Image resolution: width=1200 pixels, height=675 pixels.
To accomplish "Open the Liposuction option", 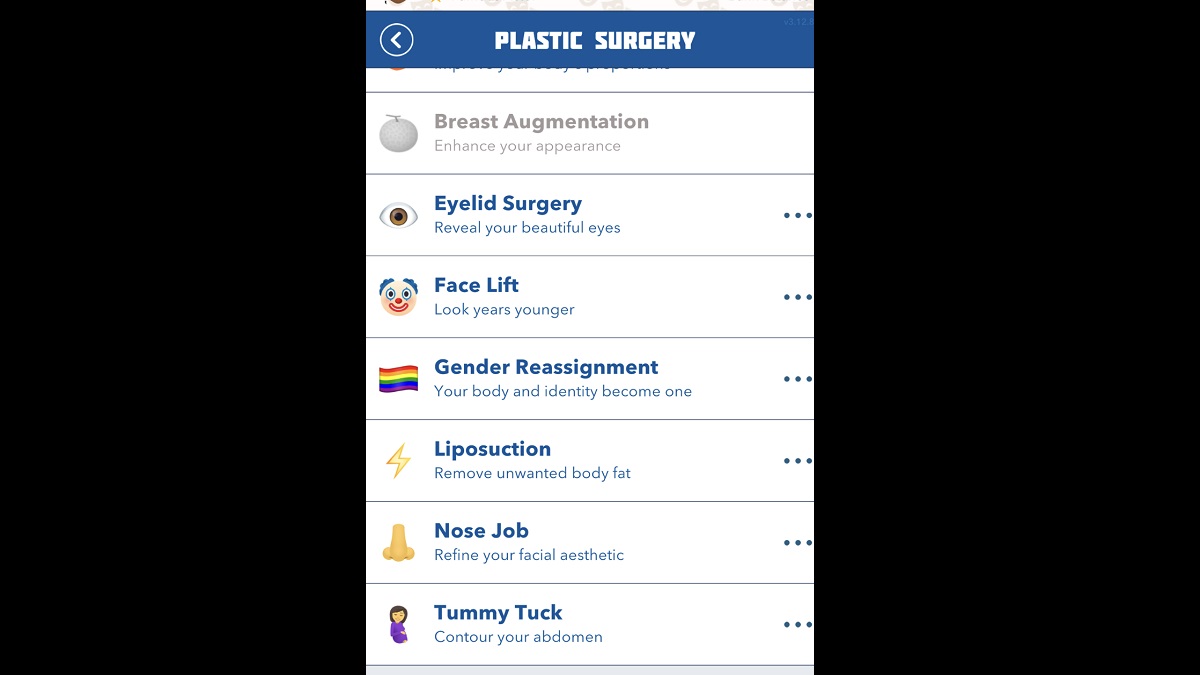I will tap(589, 461).
